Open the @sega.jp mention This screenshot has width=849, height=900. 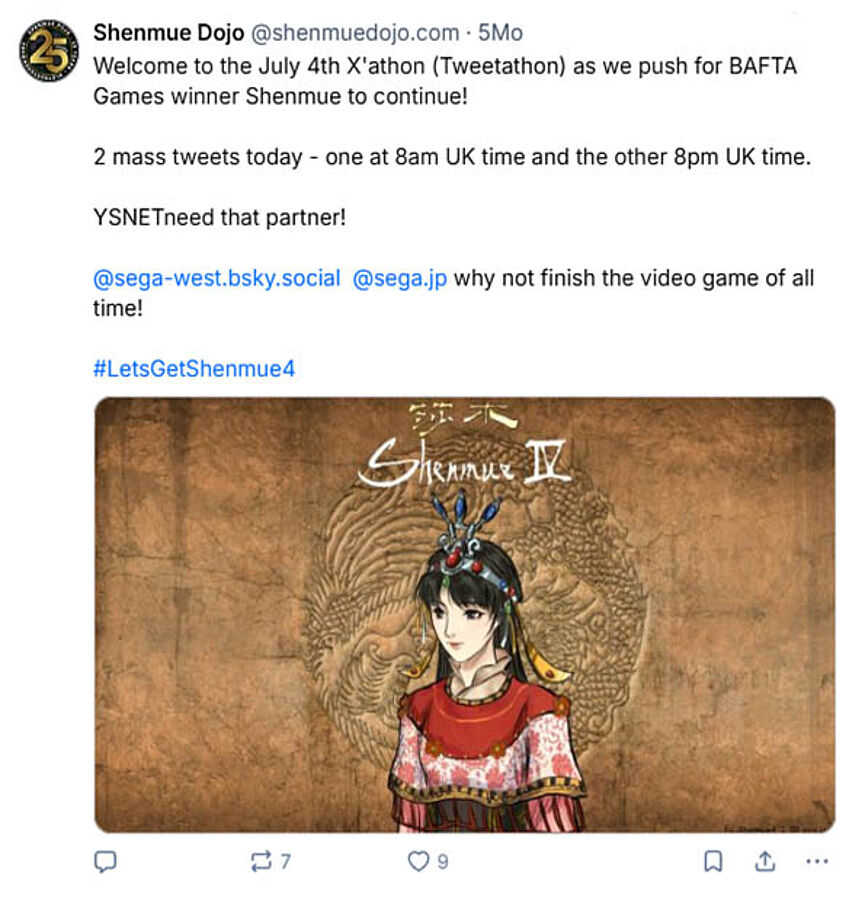399,278
